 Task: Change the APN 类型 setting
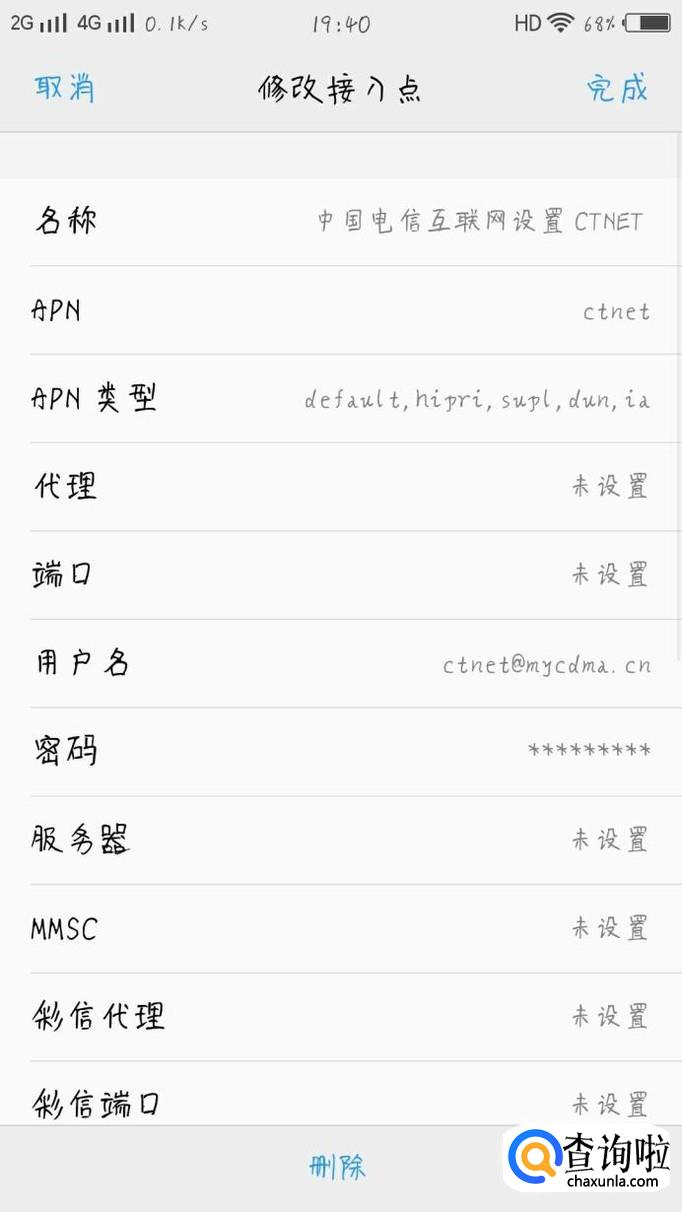coord(340,399)
